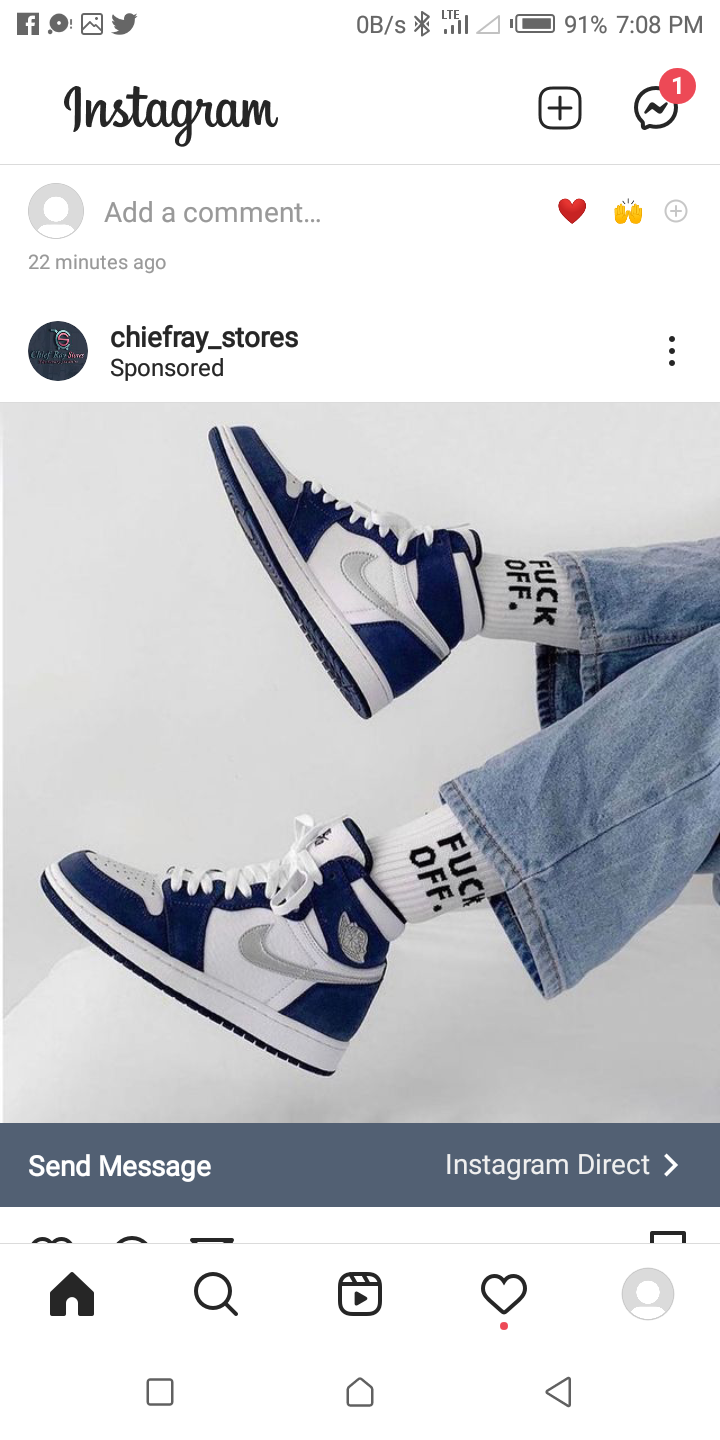720x1440 pixels.
Task: Create a new post with plus icon
Action: [560, 108]
